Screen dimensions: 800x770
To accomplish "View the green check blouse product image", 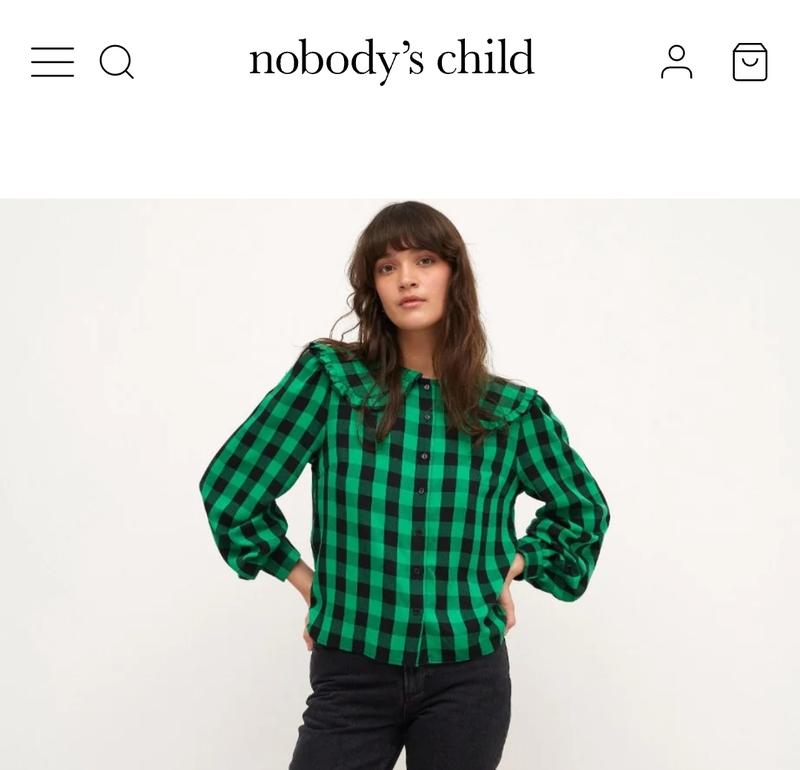I will (x=400, y=484).
